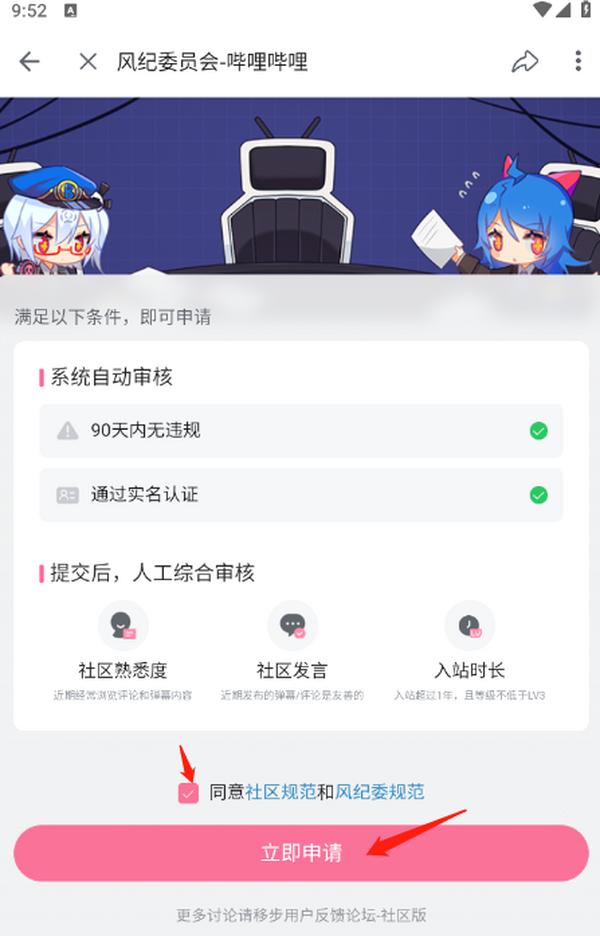Screen dimensions: 600x936
Task: Open the 风纪委规范 link
Action: coord(379,793)
